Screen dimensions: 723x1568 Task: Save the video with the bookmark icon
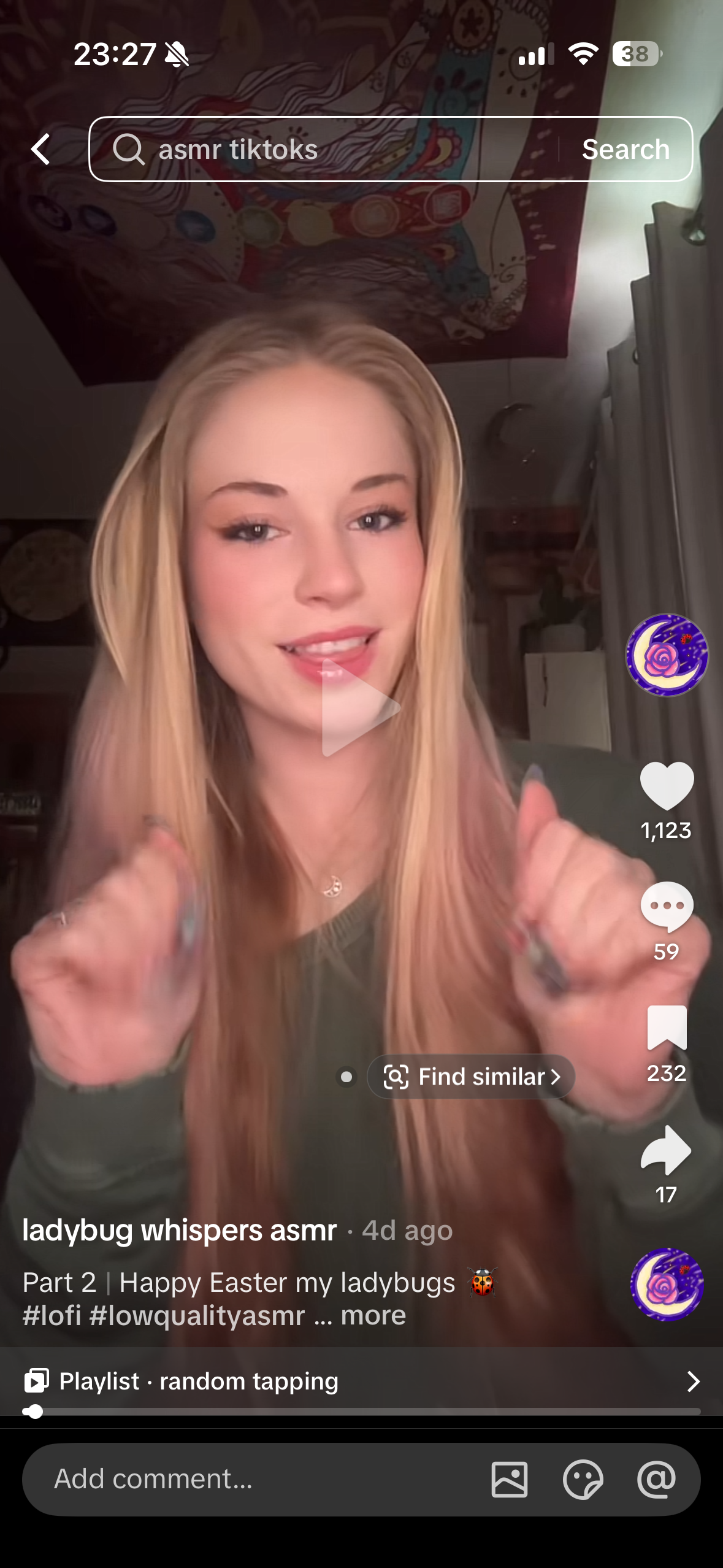coord(666,1028)
